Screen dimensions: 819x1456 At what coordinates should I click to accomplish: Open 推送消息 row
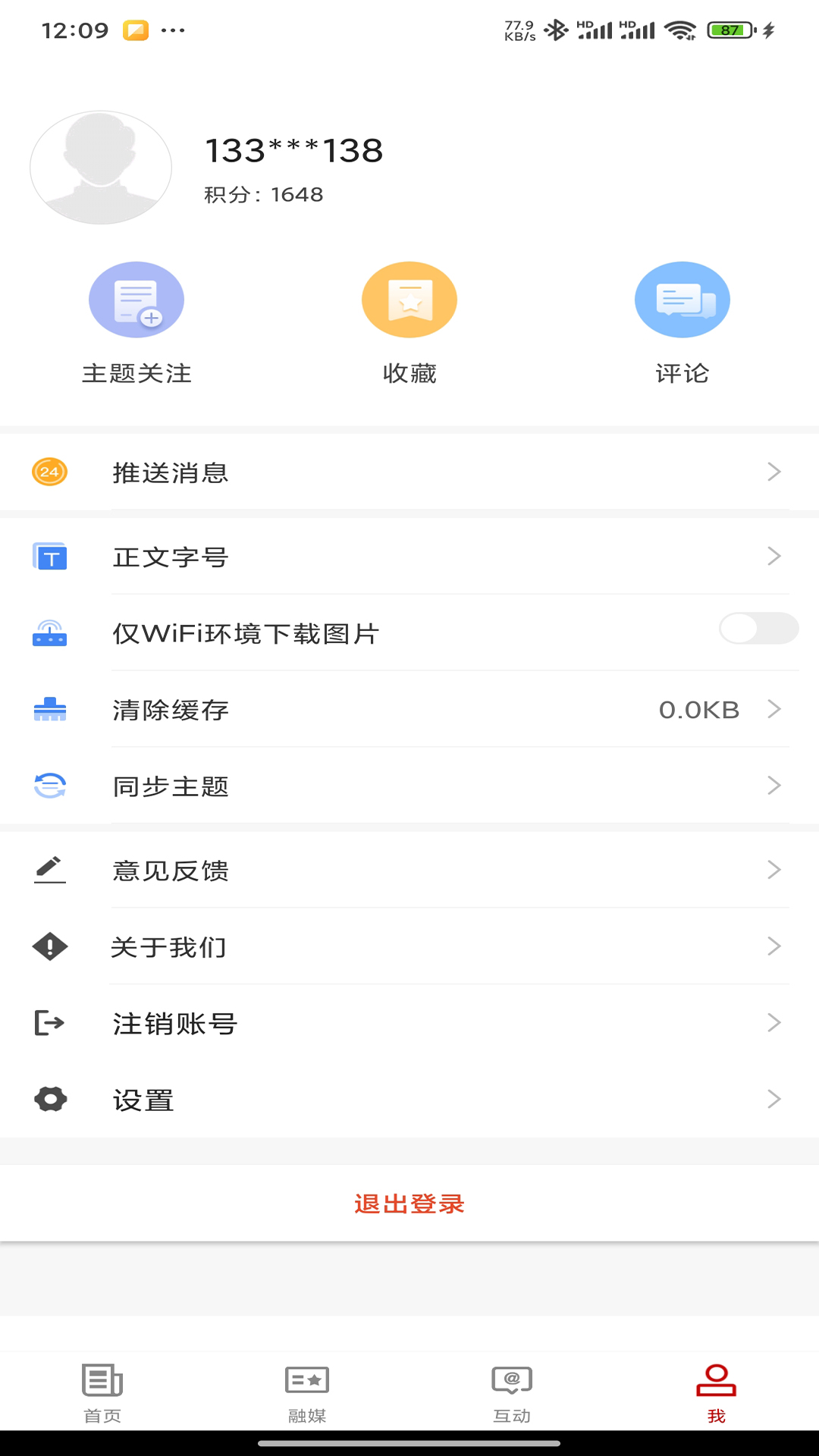pyautogui.click(x=409, y=472)
